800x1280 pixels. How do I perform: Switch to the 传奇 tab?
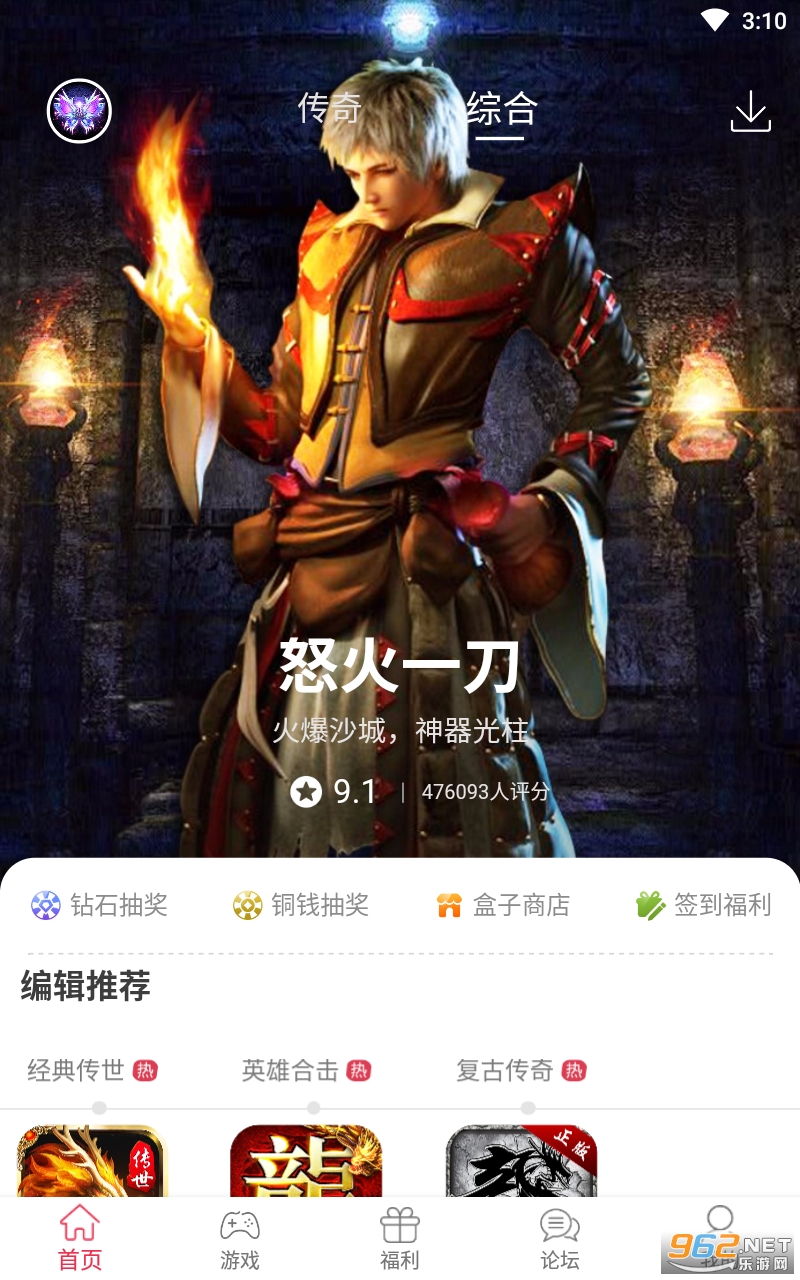click(x=329, y=108)
